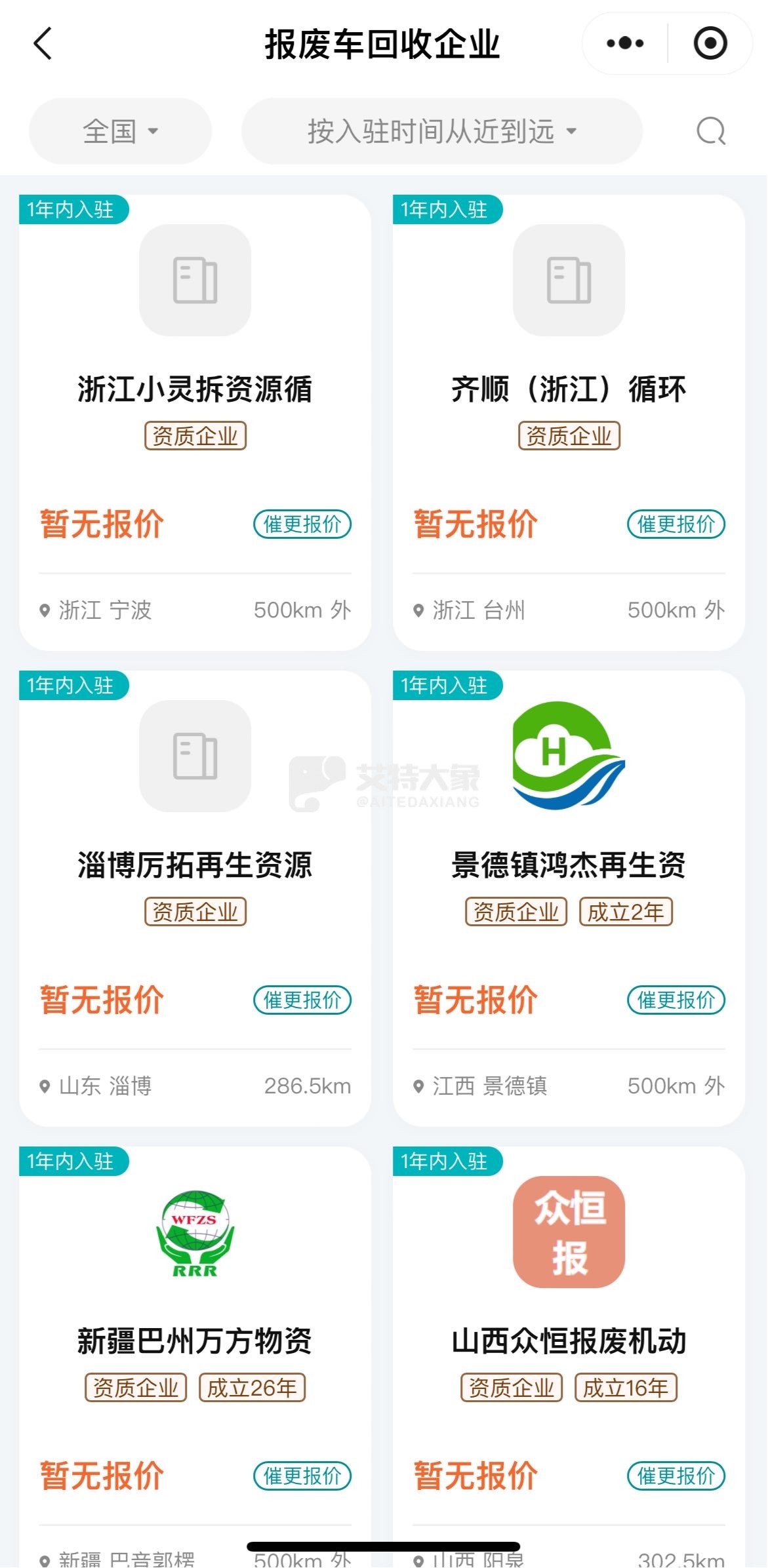Tap 催更报价 for 新疆巴州万方物资
The height and width of the screenshot is (1568, 768).
(x=302, y=1476)
